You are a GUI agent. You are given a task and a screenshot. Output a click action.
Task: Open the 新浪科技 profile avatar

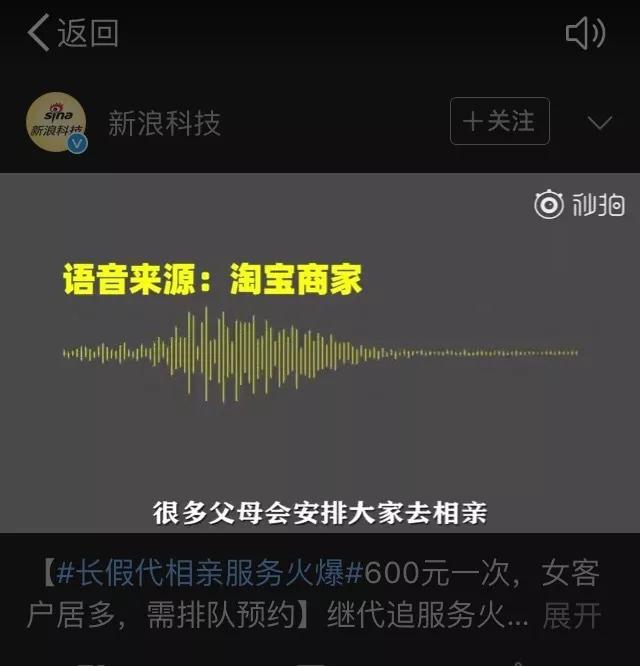tap(56, 122)
